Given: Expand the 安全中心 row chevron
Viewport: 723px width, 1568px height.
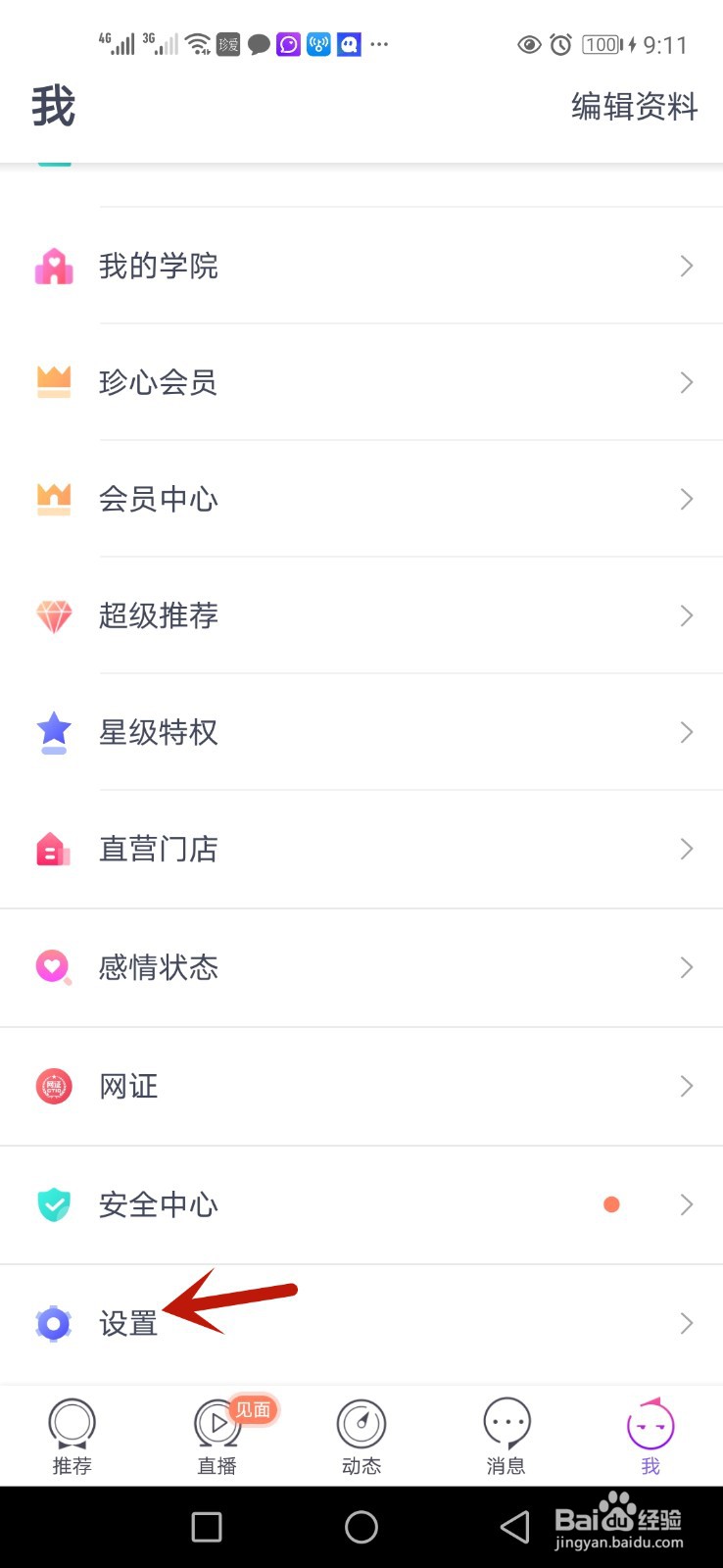Looking at the screenshot, I should tap(686, 1204).
